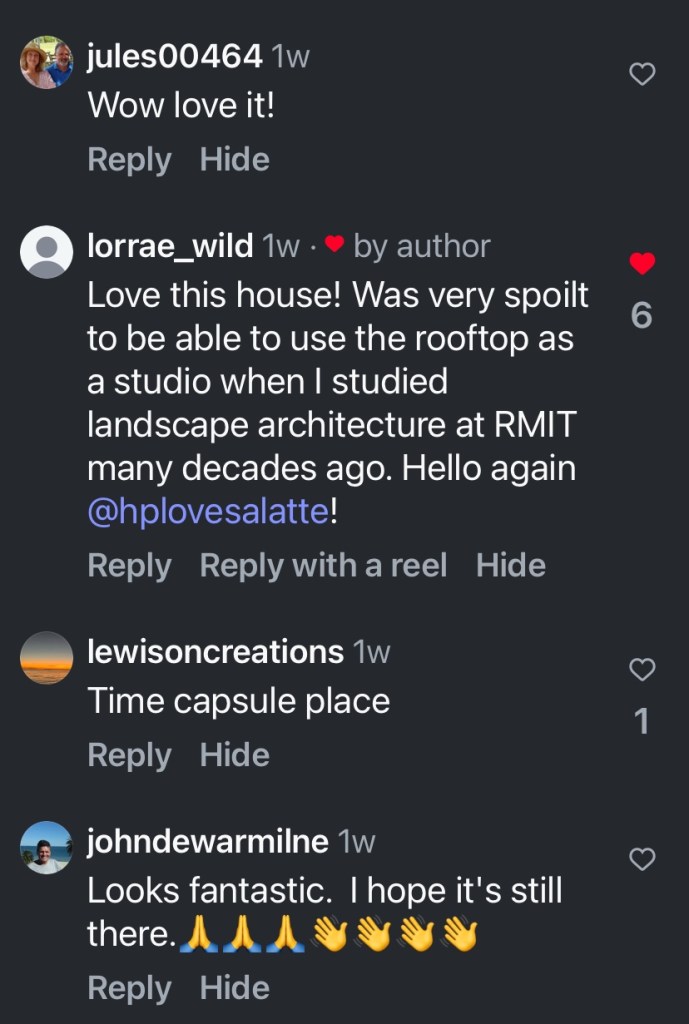Screen dimensions: 689x1024
Task: Reply to jules00464's comment
Action: [129, 159]
